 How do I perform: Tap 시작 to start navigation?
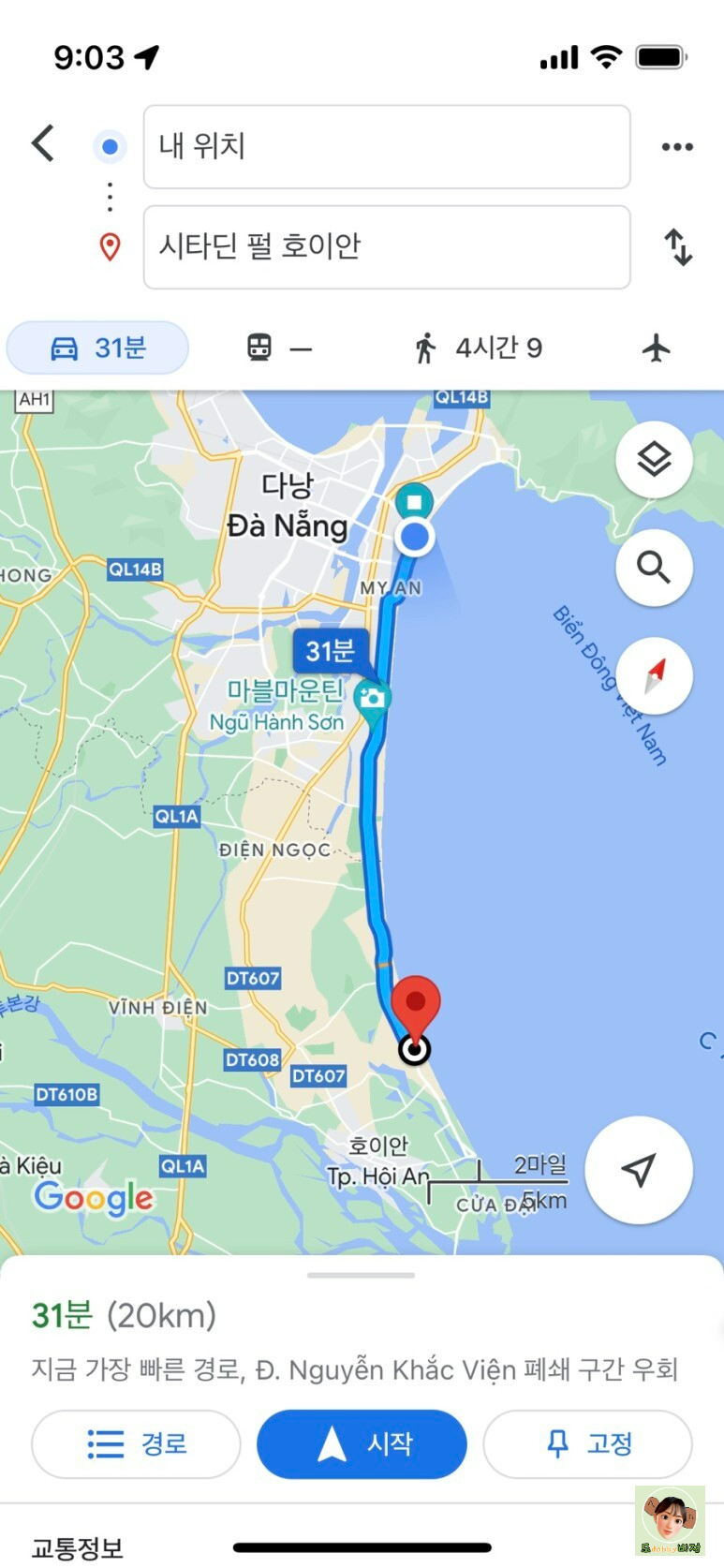click(x=362, y=1444)
